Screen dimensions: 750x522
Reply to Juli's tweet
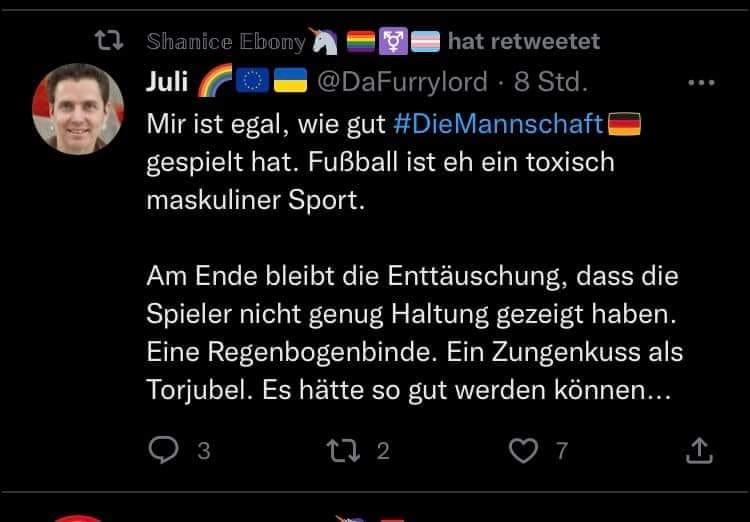[163, 451]
